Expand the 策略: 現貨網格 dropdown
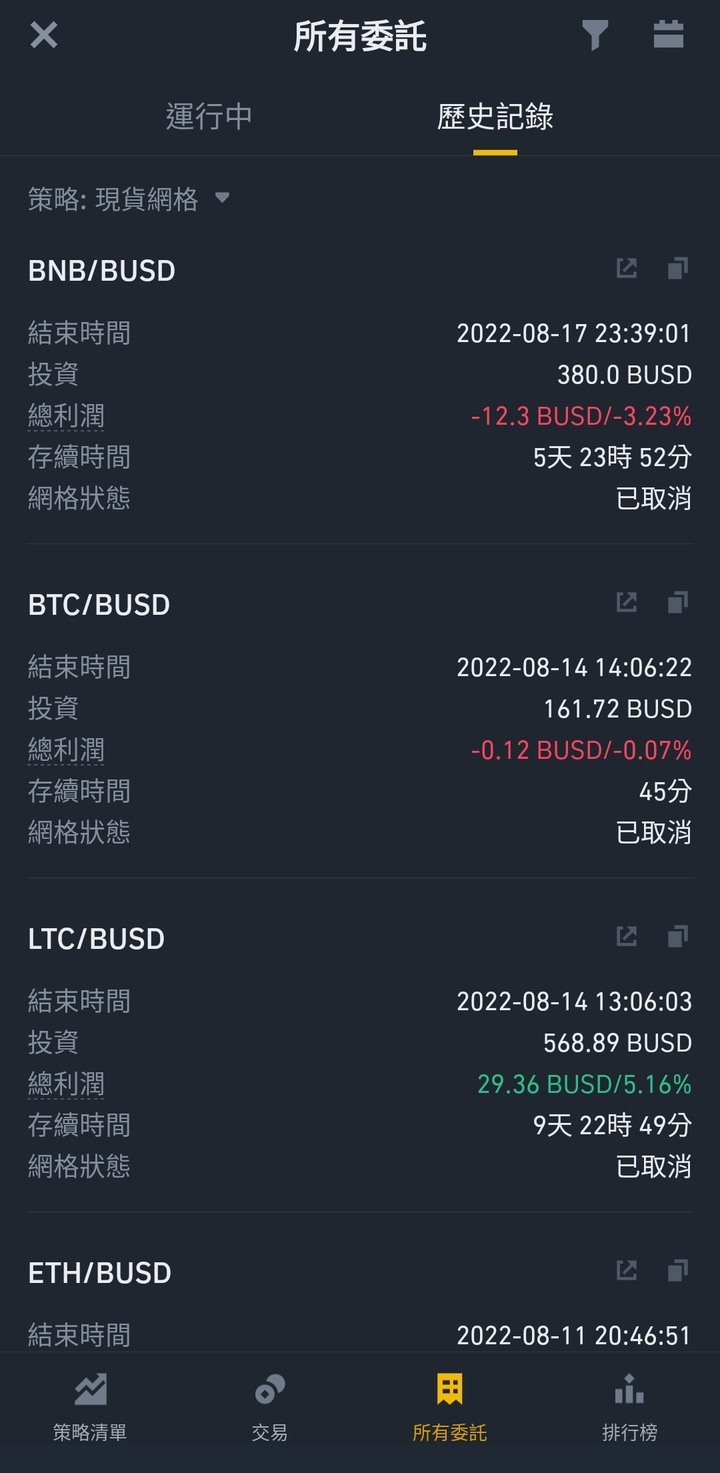 point(129,199)
